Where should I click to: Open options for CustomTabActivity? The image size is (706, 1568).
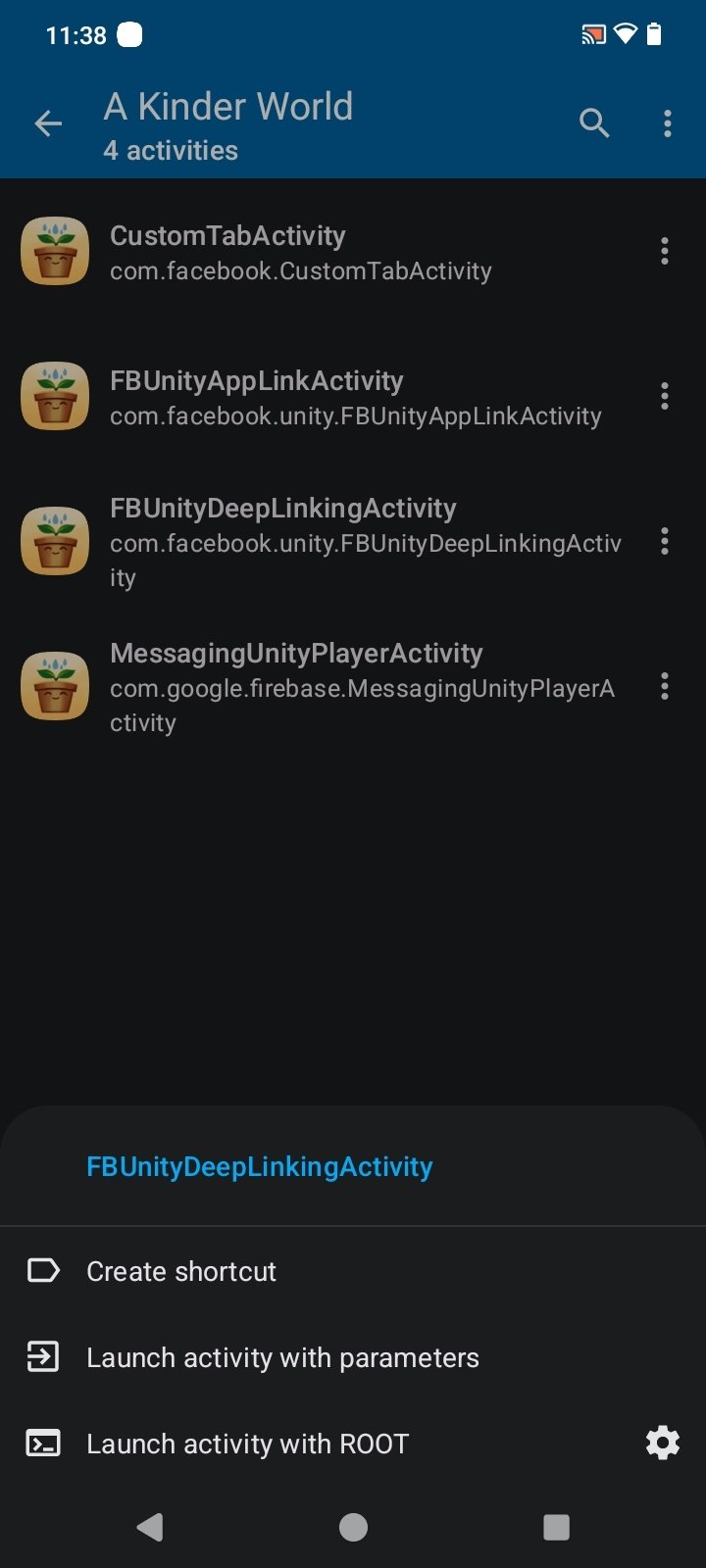coord(665,252)
